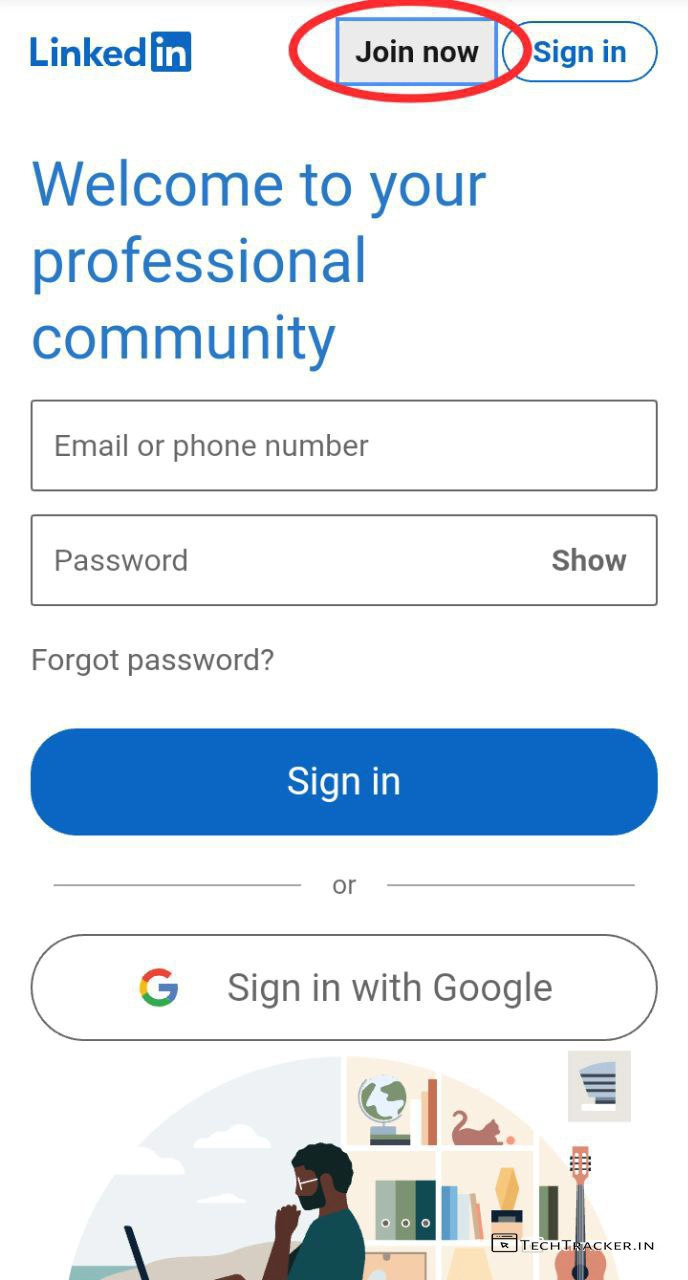688x1280 pixels.
Task: Select the Password input field
Action: (x=280, y=560)
